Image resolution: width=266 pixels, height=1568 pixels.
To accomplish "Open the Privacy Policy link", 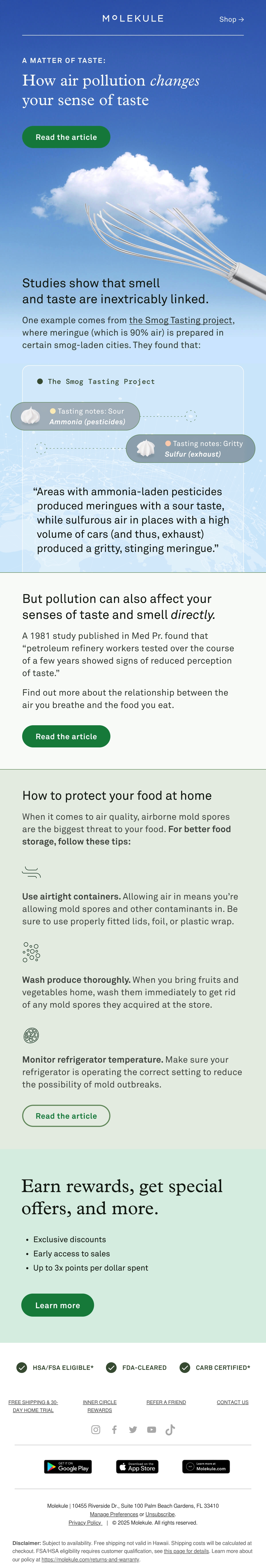I will [85, 1522].
